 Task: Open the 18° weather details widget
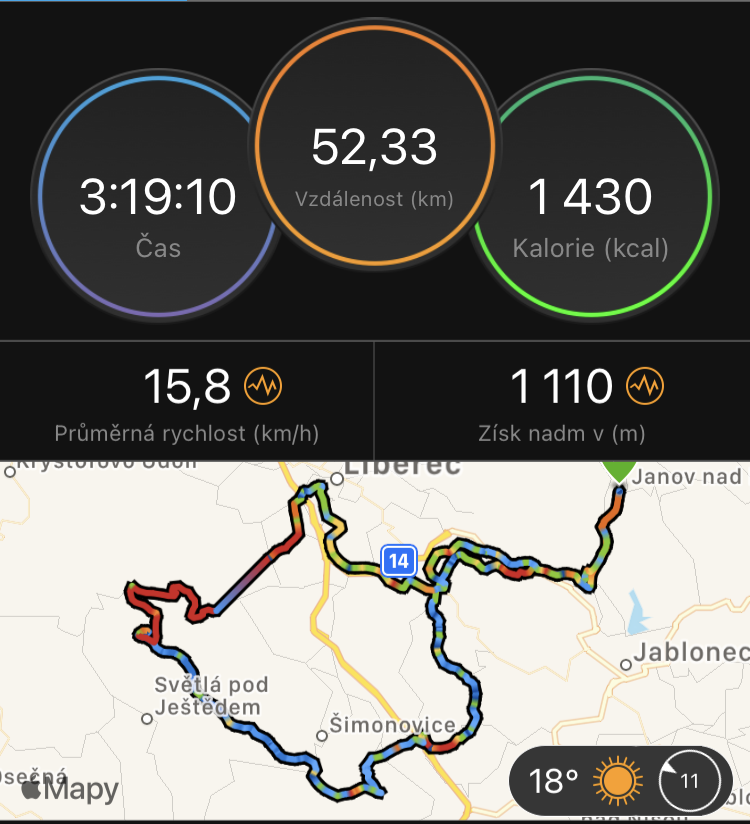(620, 780)
